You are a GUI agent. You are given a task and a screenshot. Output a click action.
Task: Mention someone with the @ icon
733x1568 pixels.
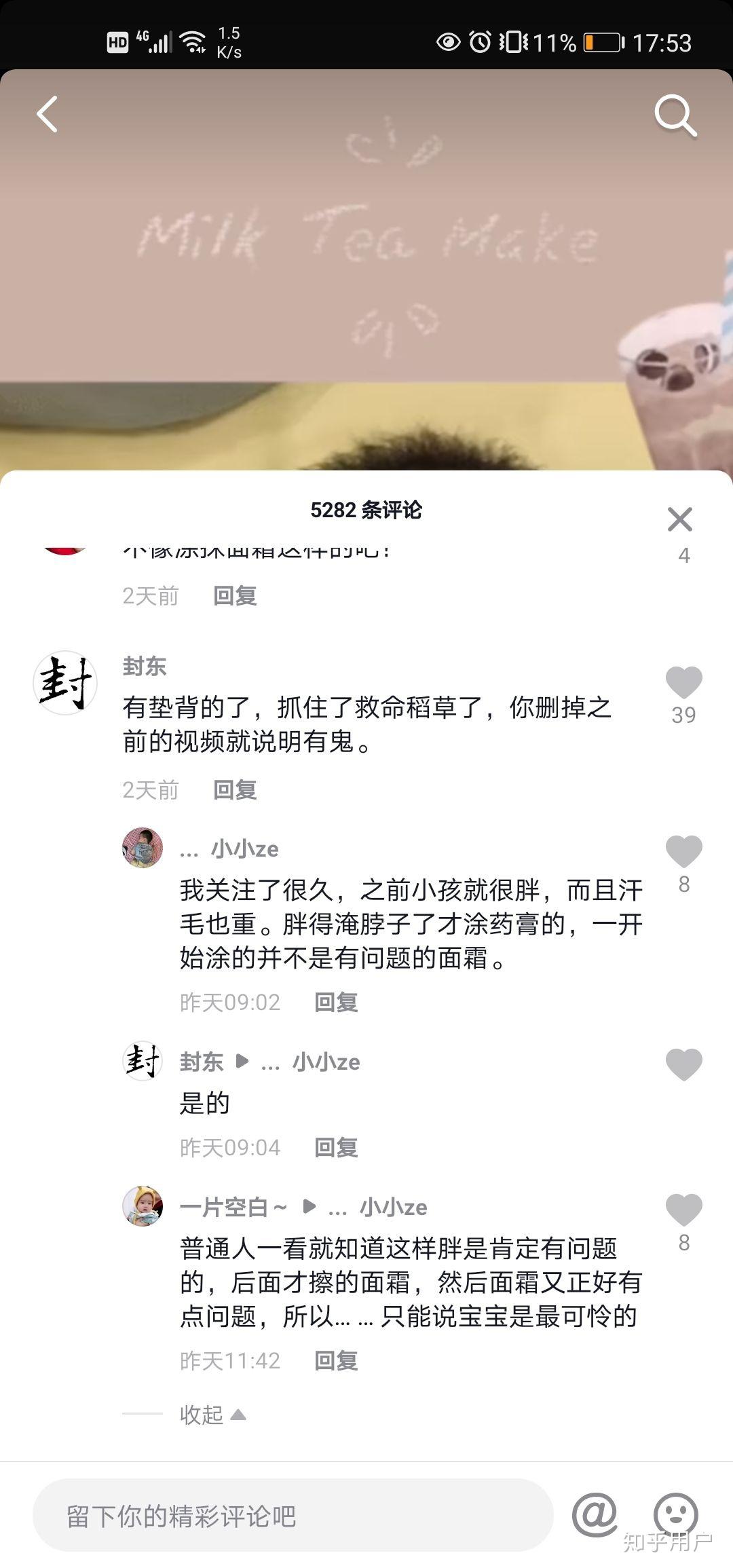click(595, 1515)
